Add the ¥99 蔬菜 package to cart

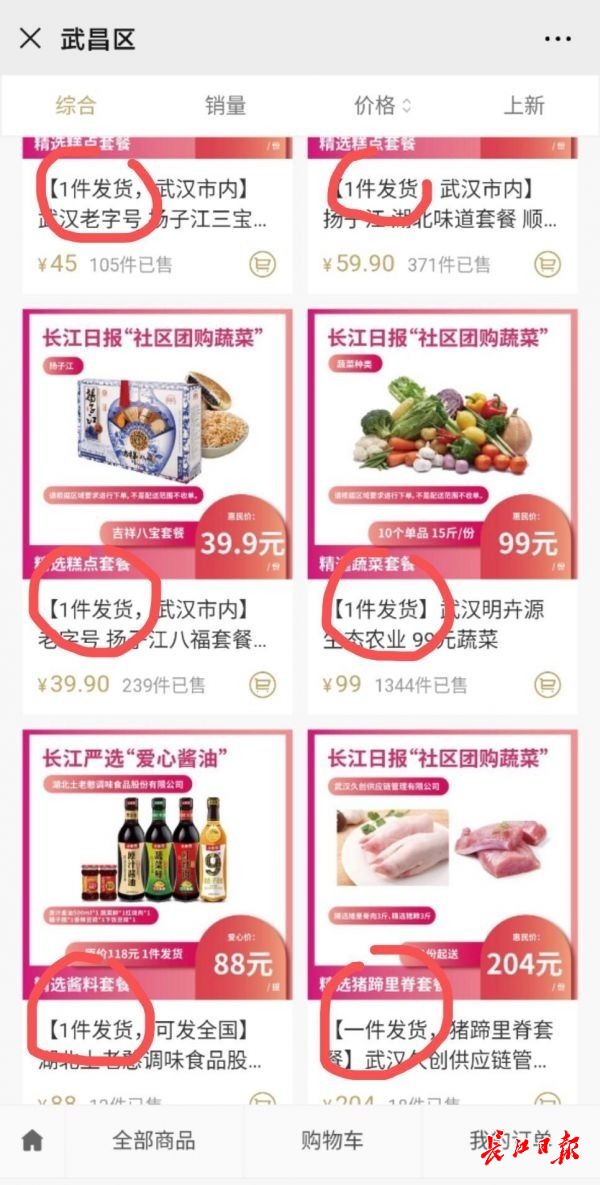(547, 685)
